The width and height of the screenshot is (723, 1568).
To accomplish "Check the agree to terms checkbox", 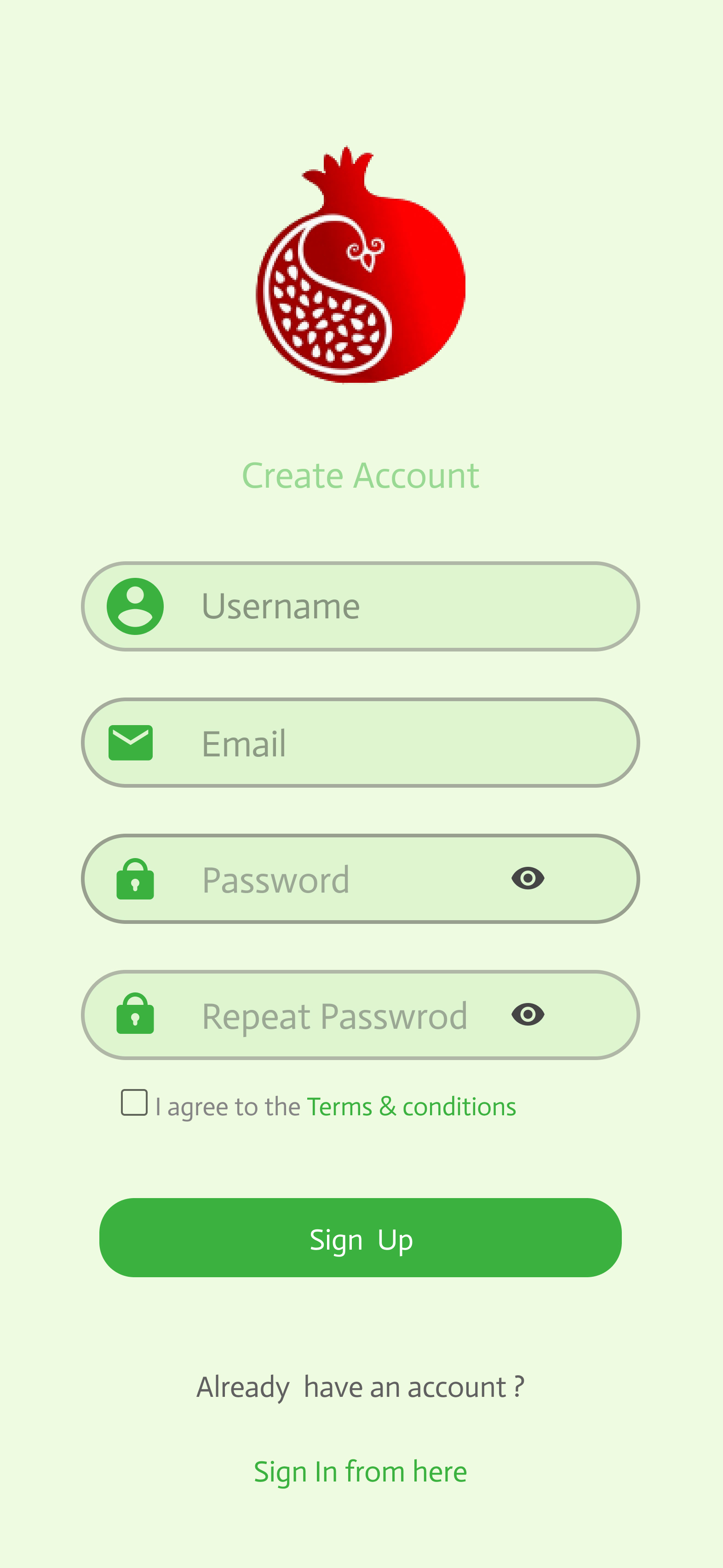I will (x=134, y=1102).
